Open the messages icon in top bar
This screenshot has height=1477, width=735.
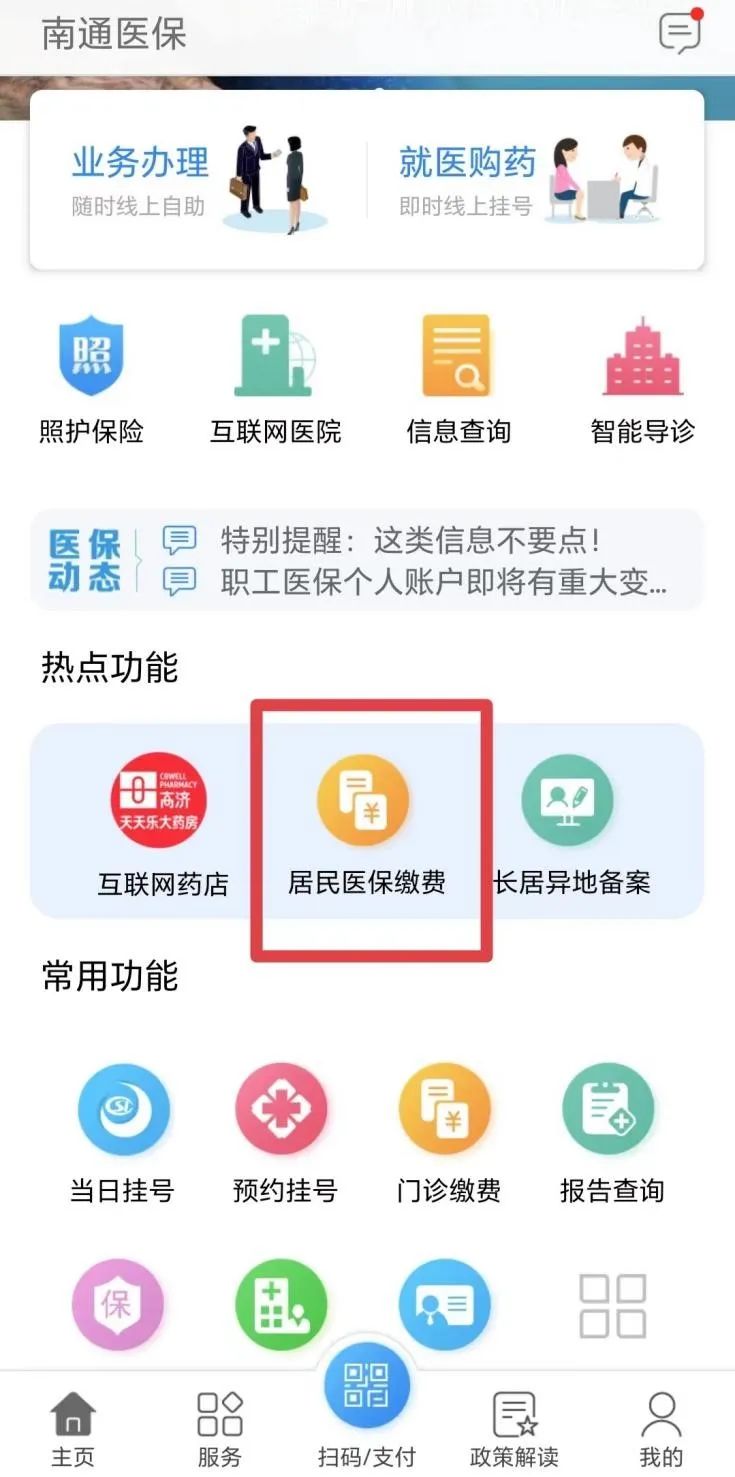680,35
